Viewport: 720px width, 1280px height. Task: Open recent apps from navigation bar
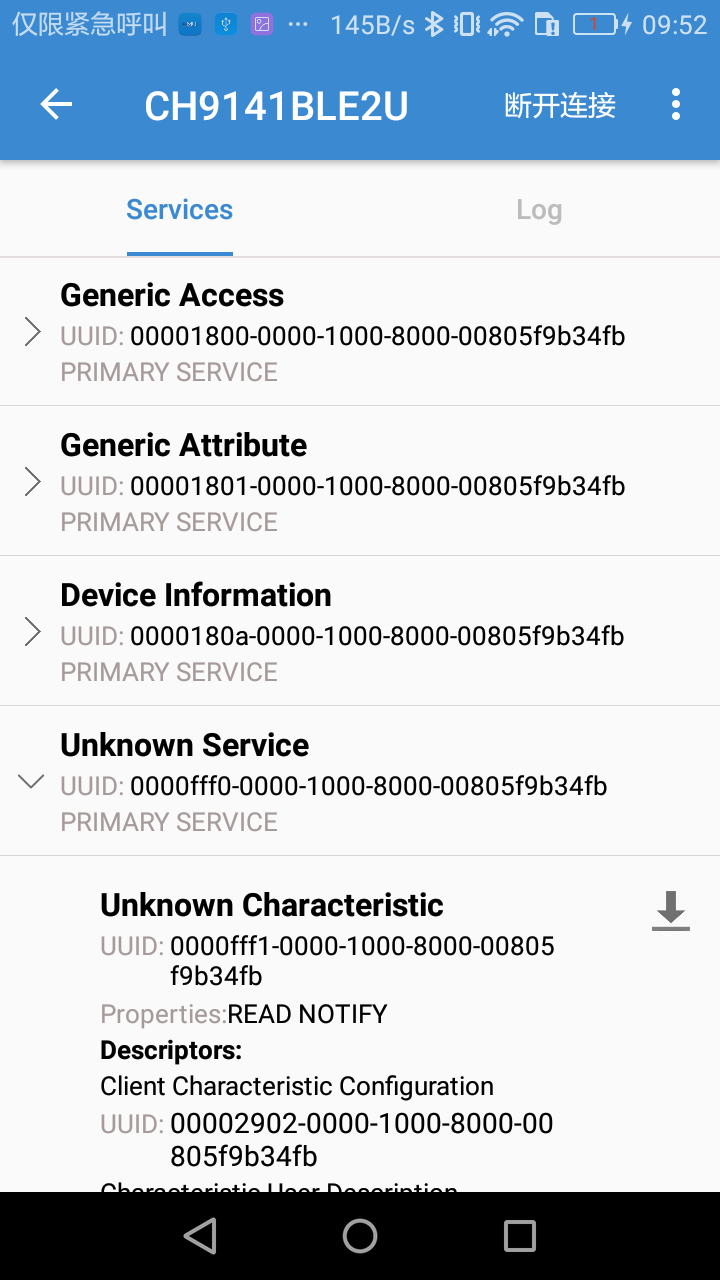click(x=520, y=1236)
